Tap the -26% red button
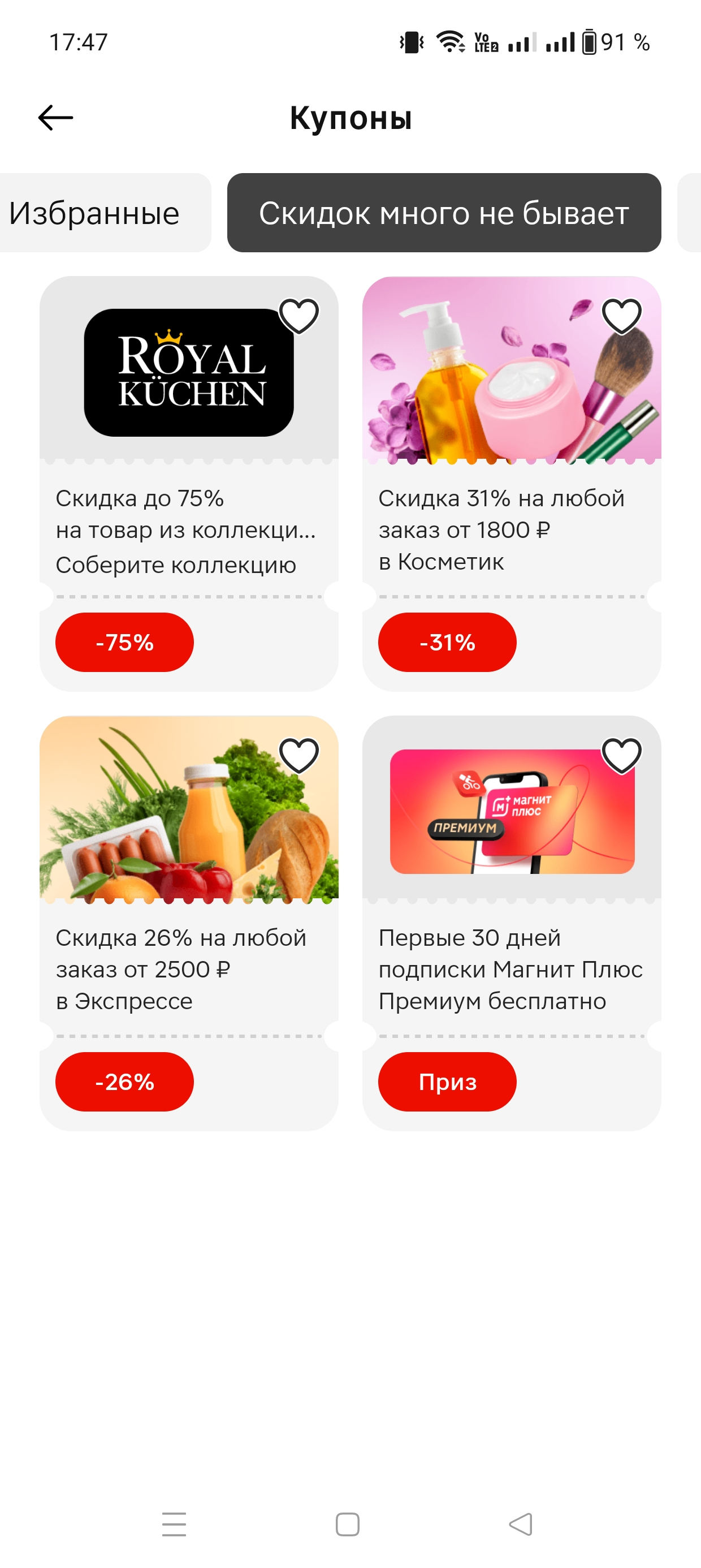Viewport: 701px width, 1568px height. [125, 1082]
